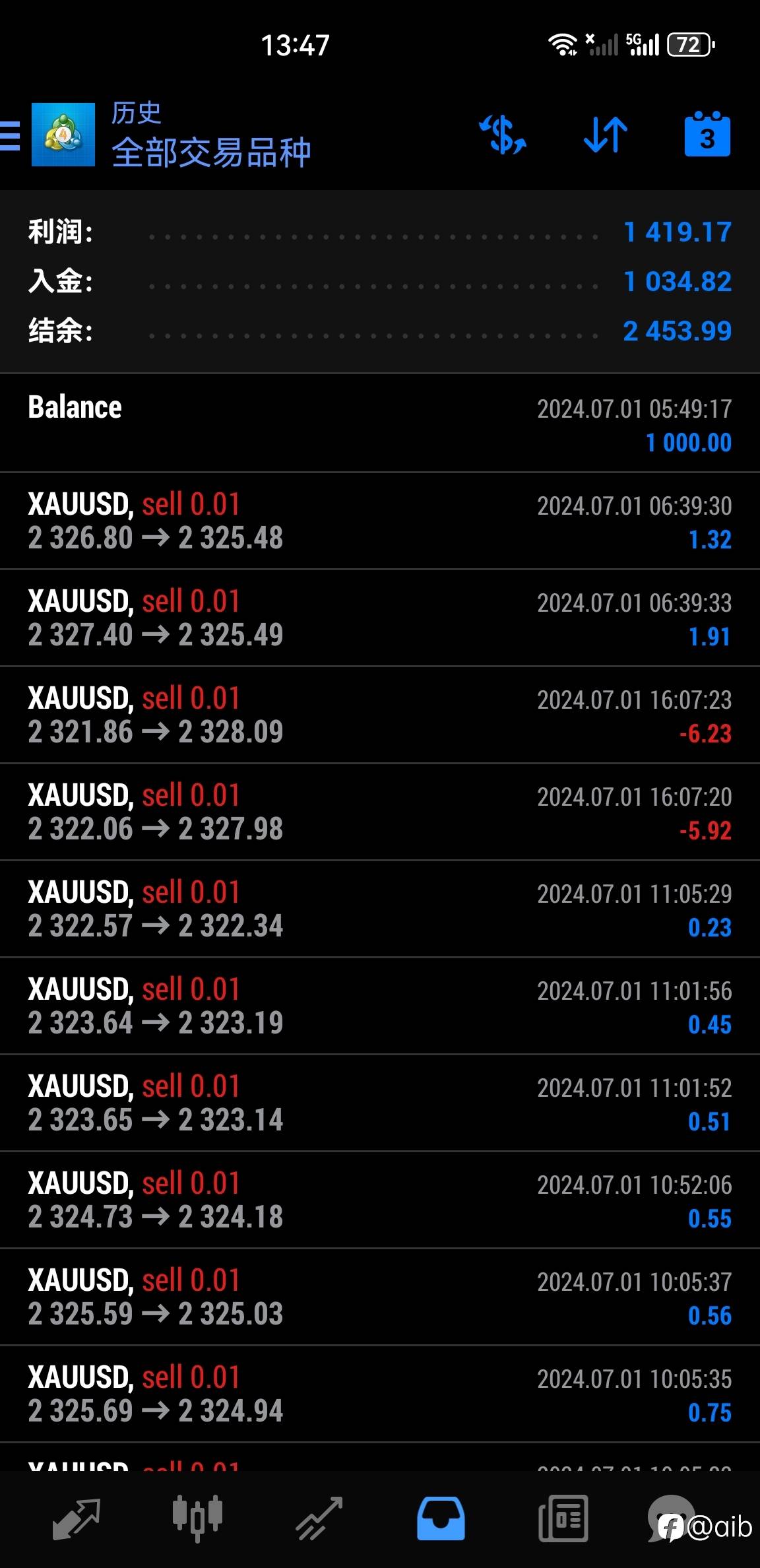The height and width of the screenshot is (1568, 760).
Task: Switch to the quotes tab
Action: point(76,1518)
